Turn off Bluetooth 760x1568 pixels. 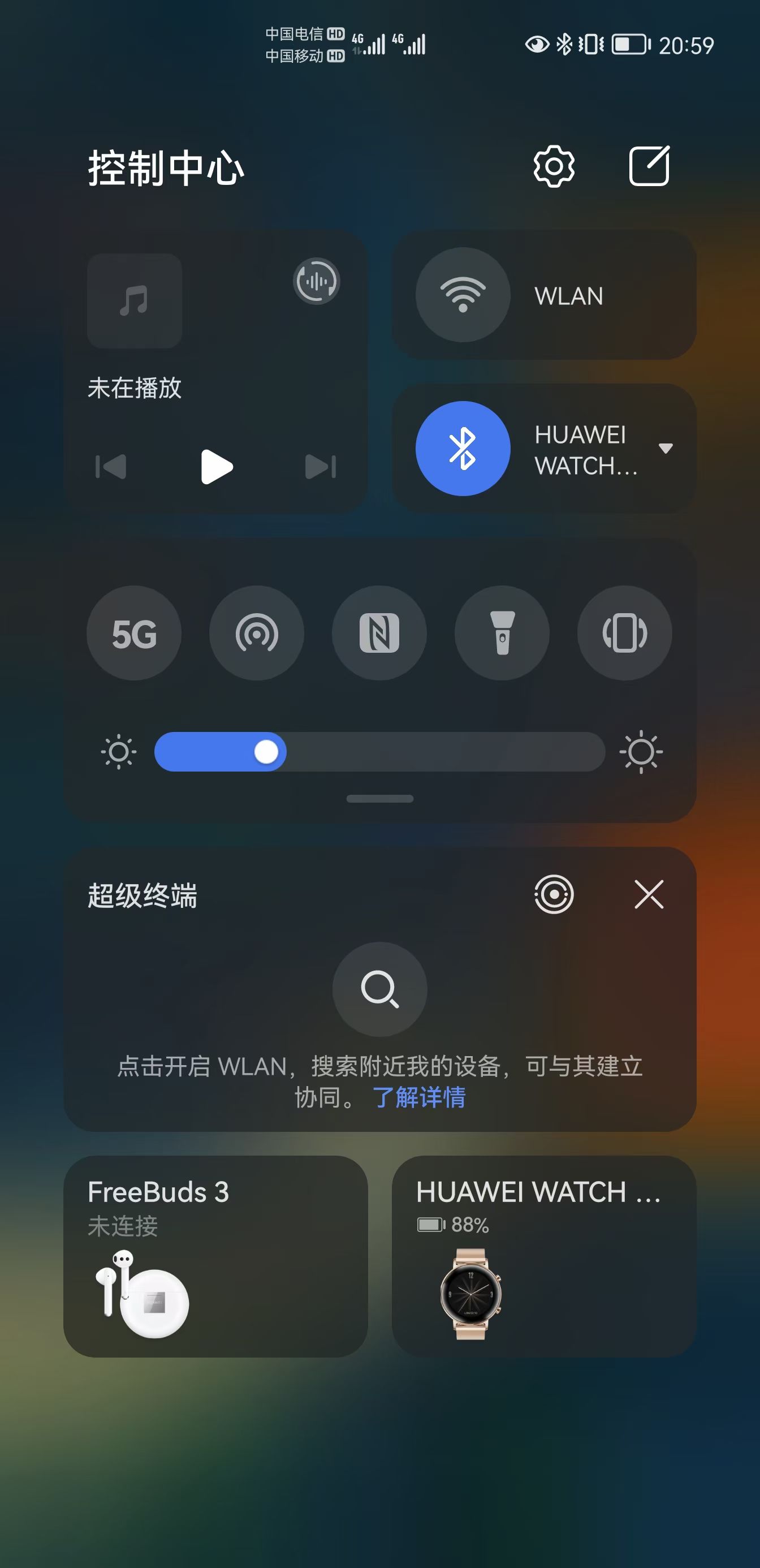click(x=463, y=449)
